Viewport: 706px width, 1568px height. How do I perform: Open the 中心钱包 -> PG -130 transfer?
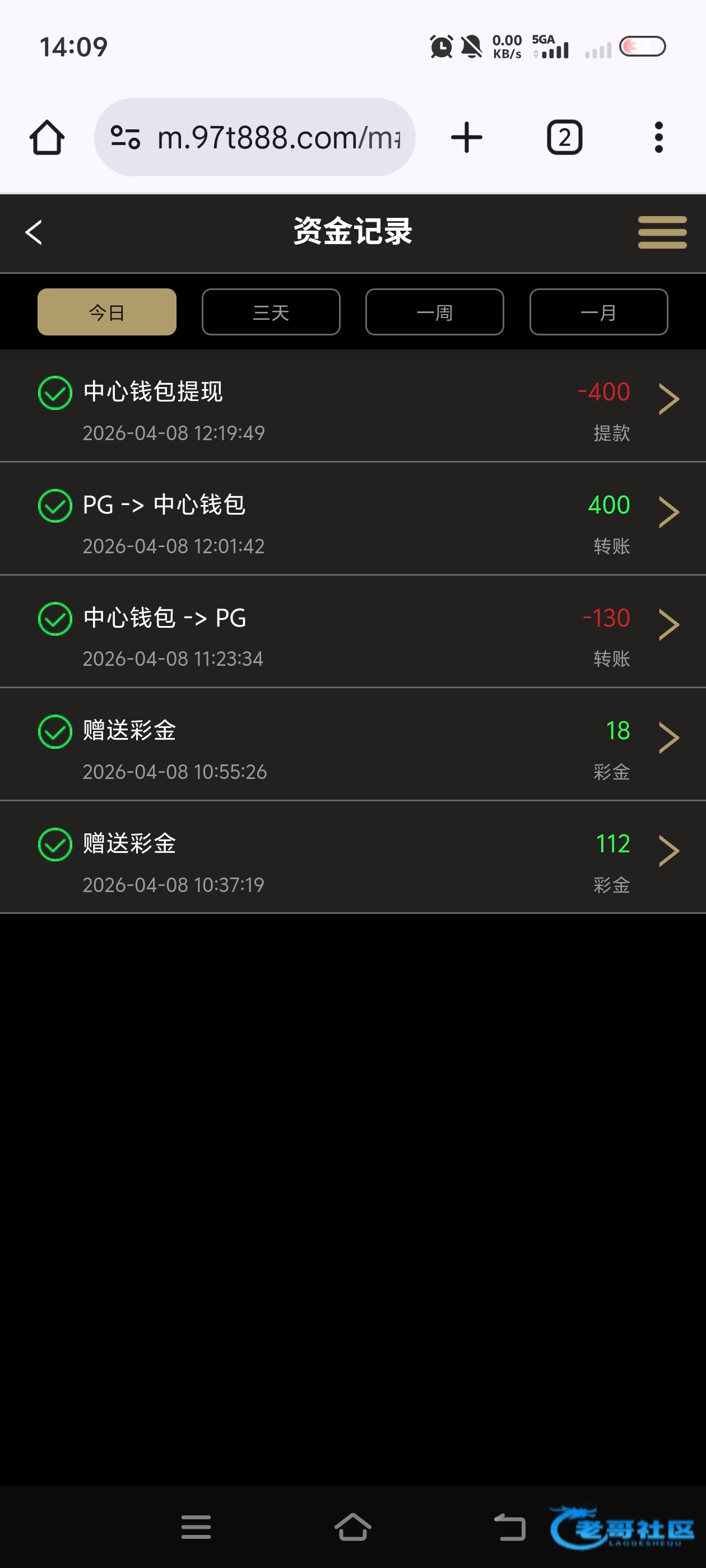(x=352, y=632)
